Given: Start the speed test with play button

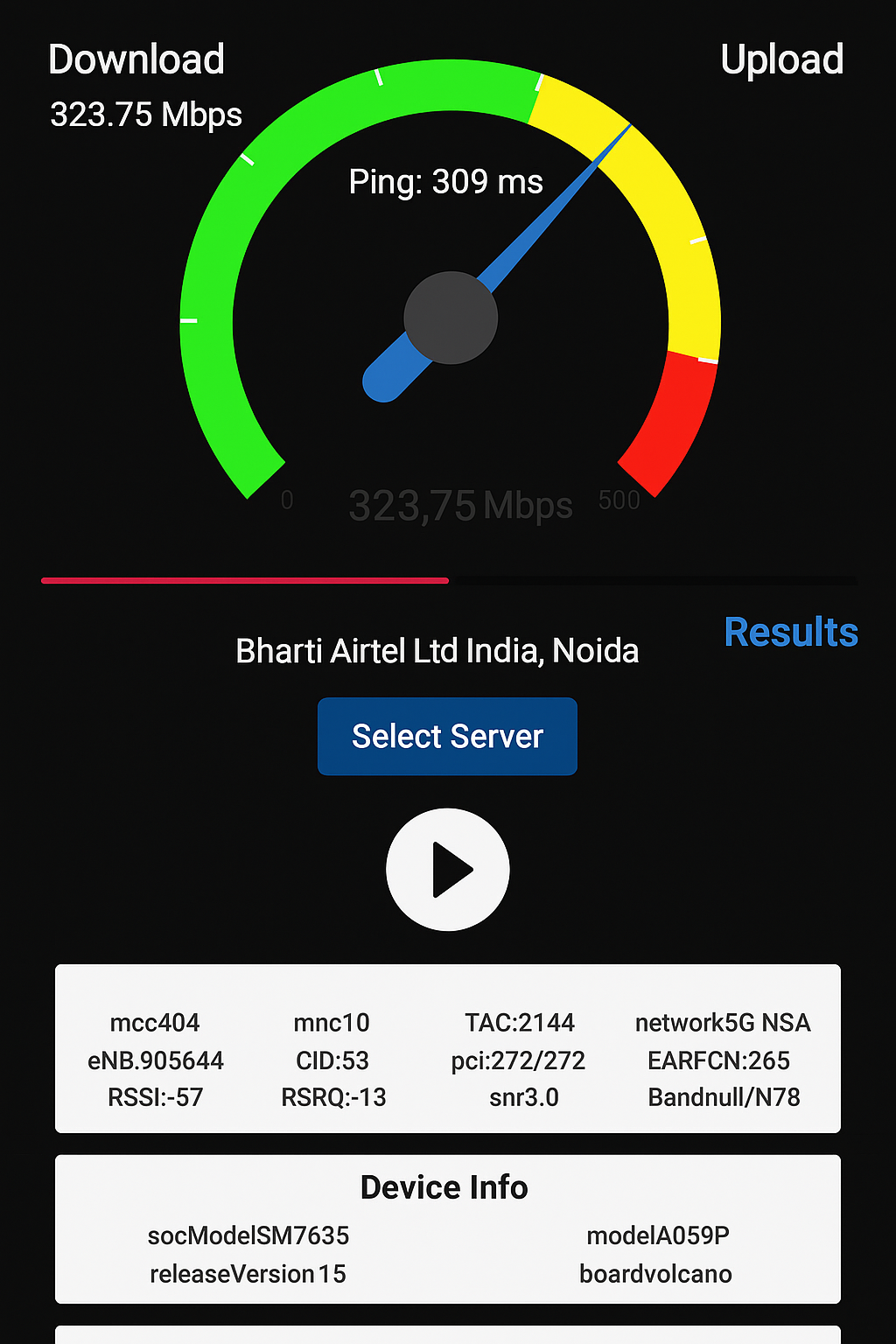Looking at the screenshot, I should coord(447,869).
